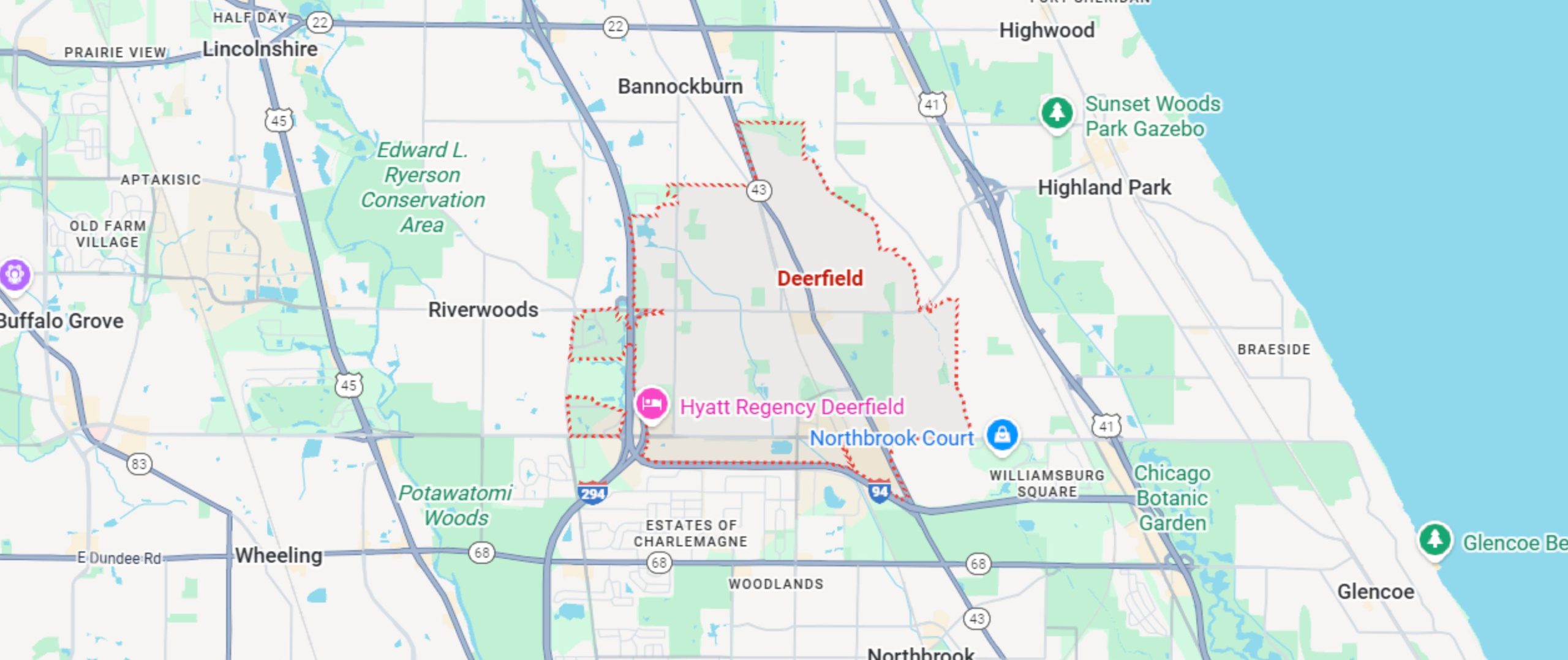Open the Hyatt Regency Deerfield hotel pin
This screenshot has height=660, width=1568.
(x=651, y=404)
